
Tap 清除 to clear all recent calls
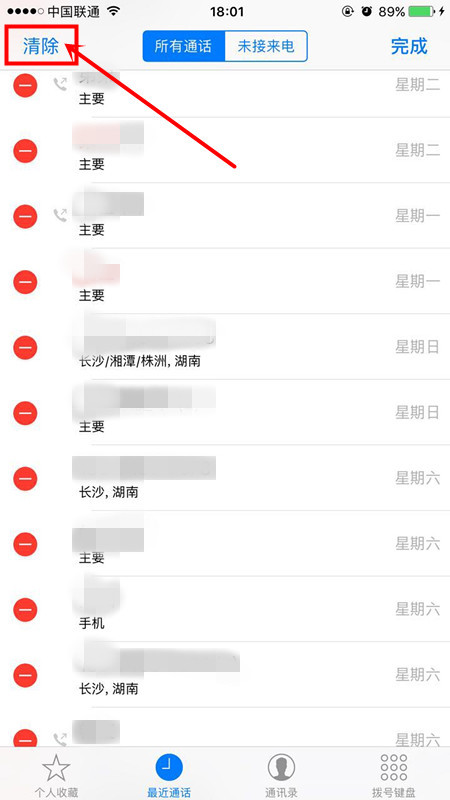tap(41, 46)
